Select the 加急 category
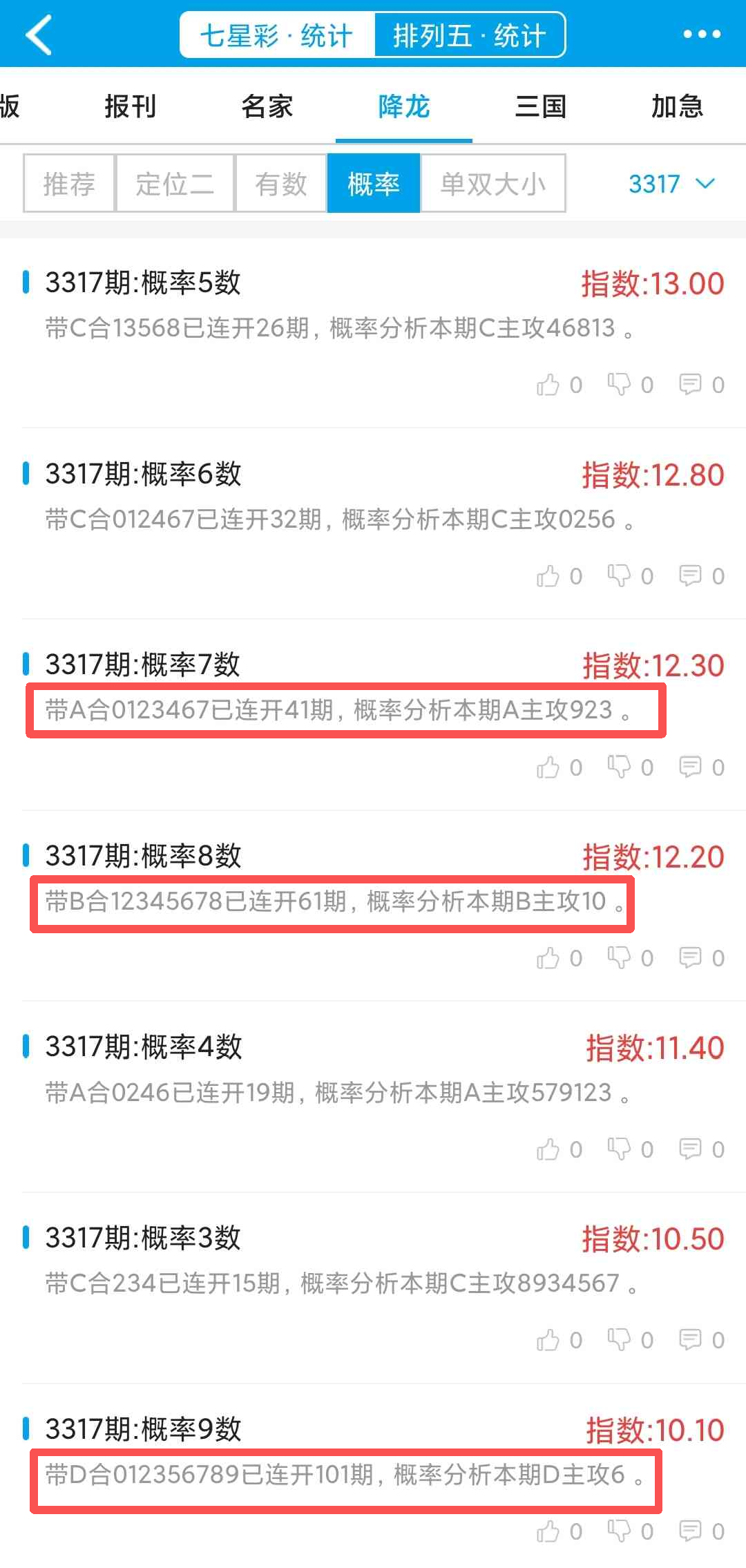The image size is (746, 1568). (677, 107)
